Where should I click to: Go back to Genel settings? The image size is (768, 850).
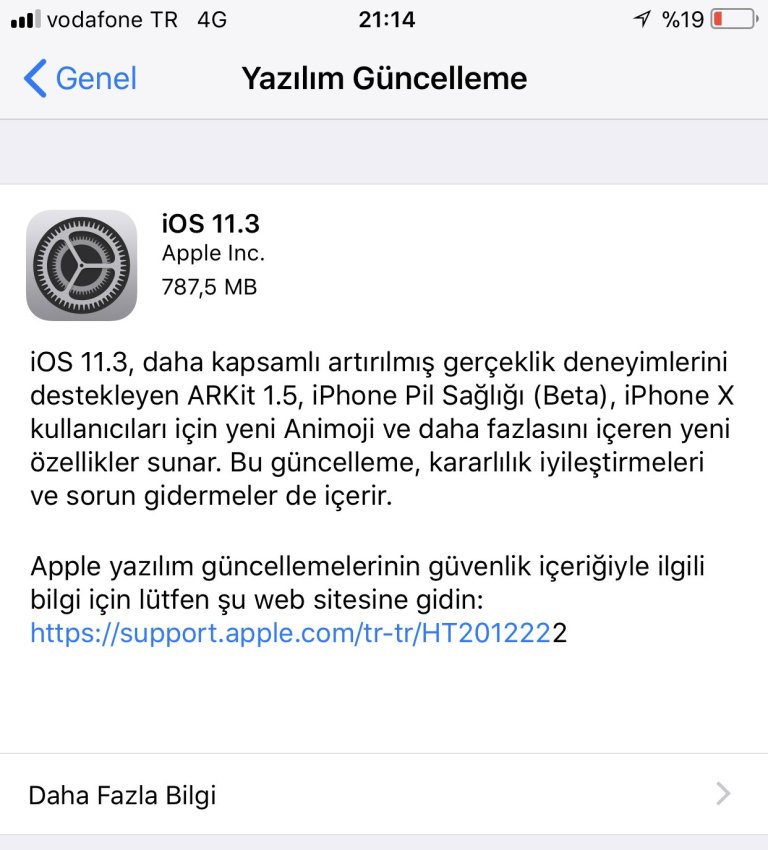pos(80,78)
